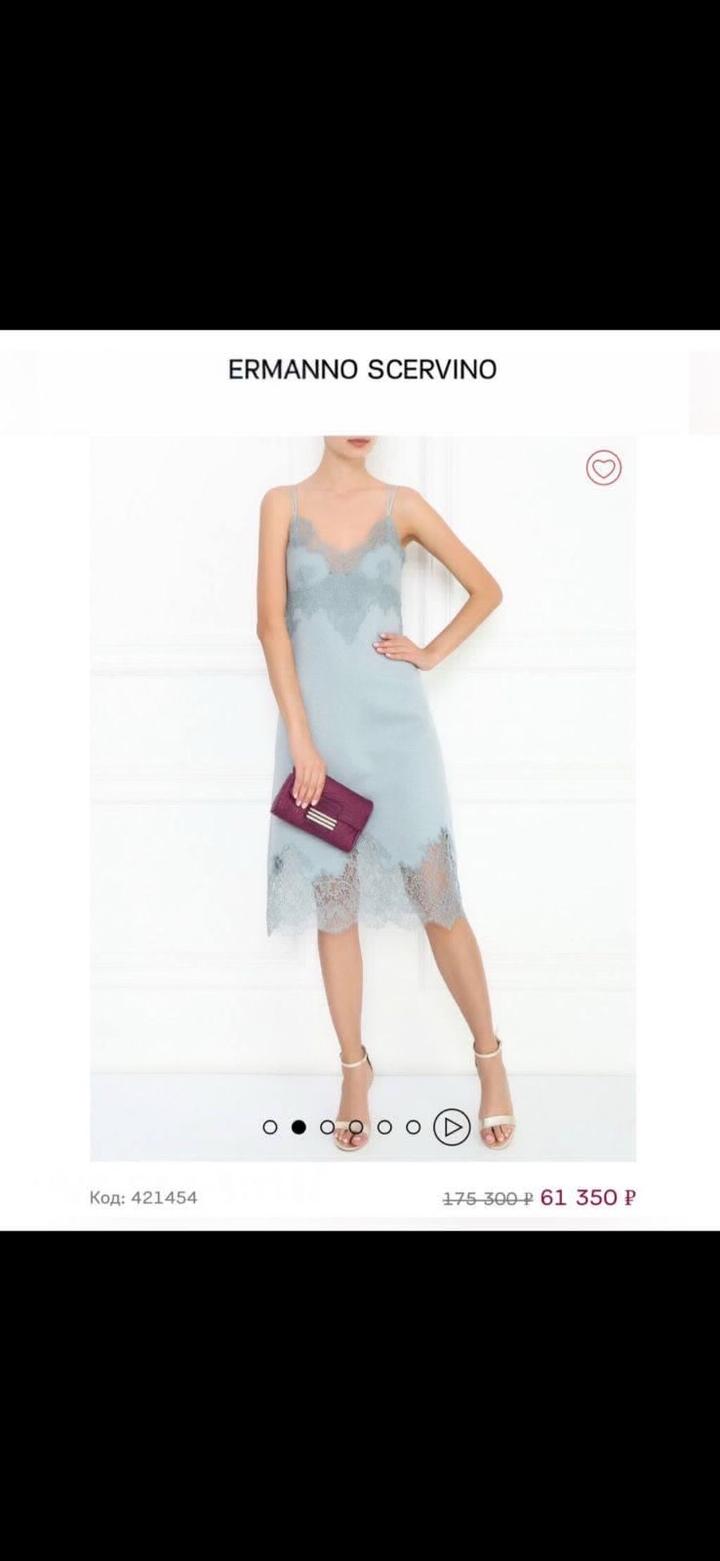Play the product video
Image resolution: width=720 pixels, height=1561 pixels.
pos(452,1127)
